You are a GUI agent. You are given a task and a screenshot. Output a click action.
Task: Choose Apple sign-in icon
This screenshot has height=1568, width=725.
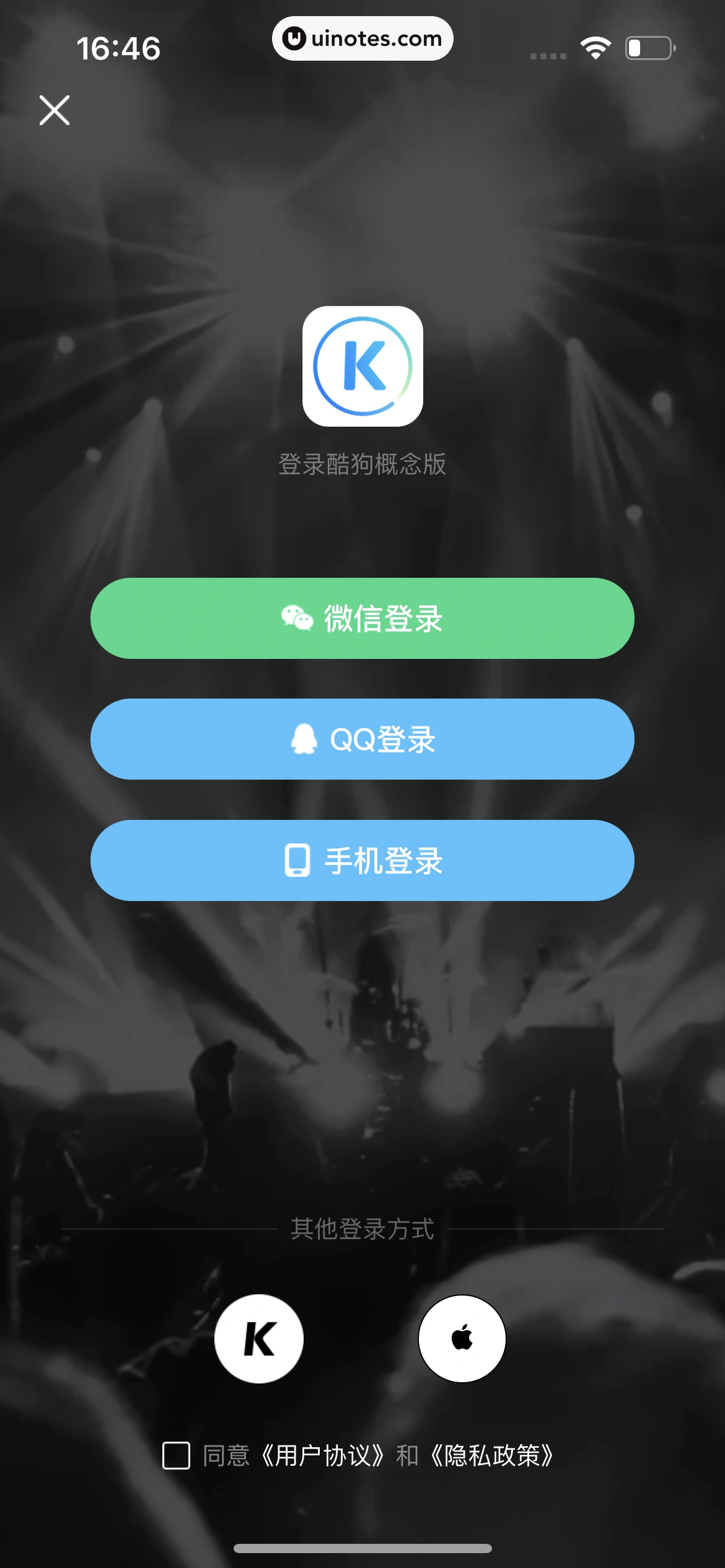point(462,1338)
